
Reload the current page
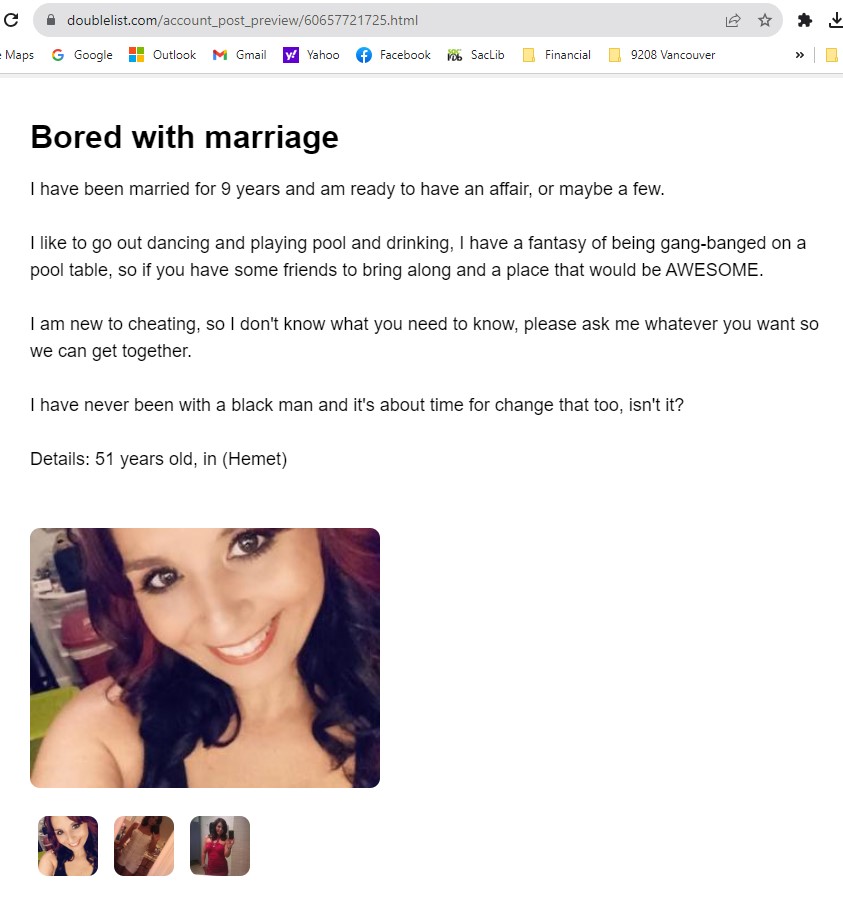(x=12, y=20)
